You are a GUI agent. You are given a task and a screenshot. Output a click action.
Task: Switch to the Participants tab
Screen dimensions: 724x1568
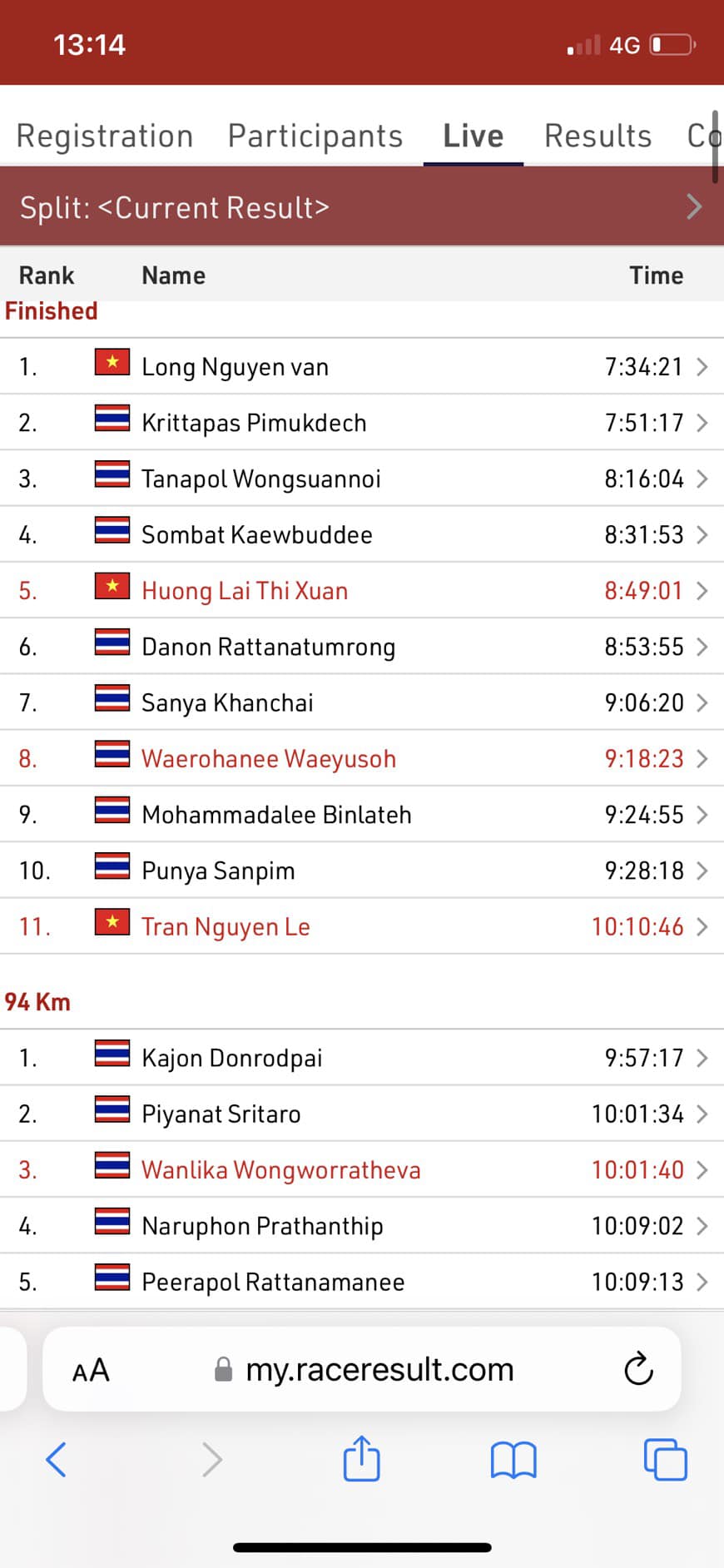315,136
